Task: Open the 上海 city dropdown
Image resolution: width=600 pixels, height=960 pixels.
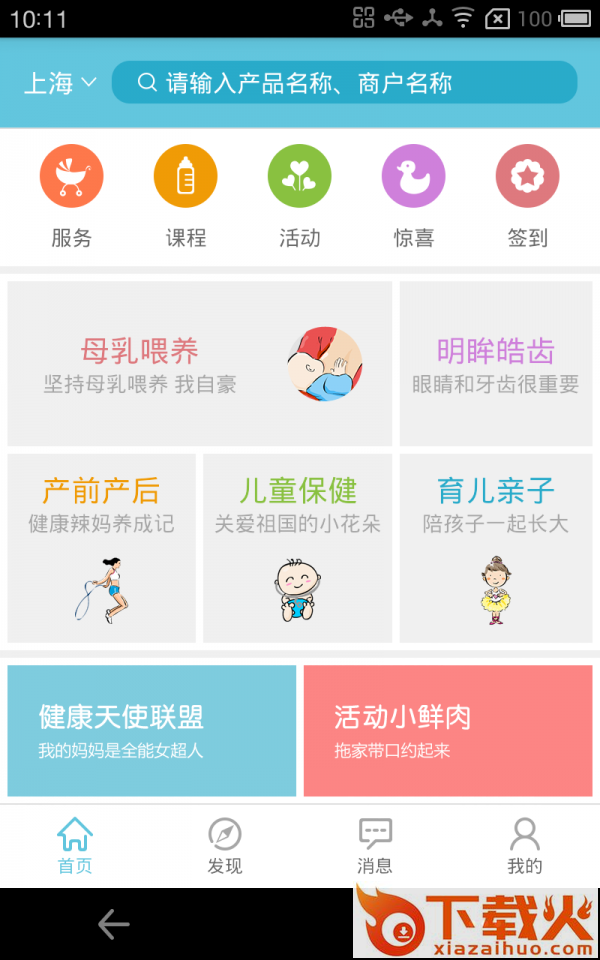Action: point(60,84)
